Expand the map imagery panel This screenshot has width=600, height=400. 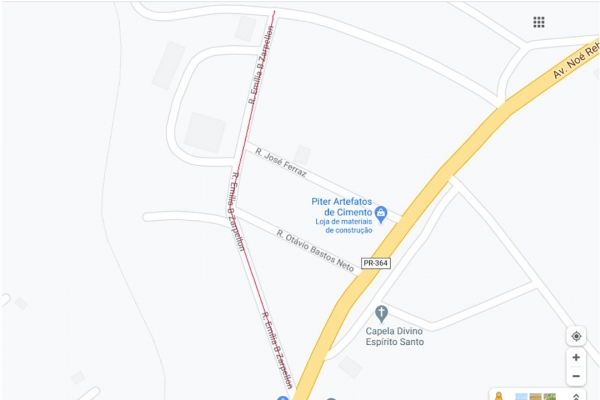pos(576,396)
